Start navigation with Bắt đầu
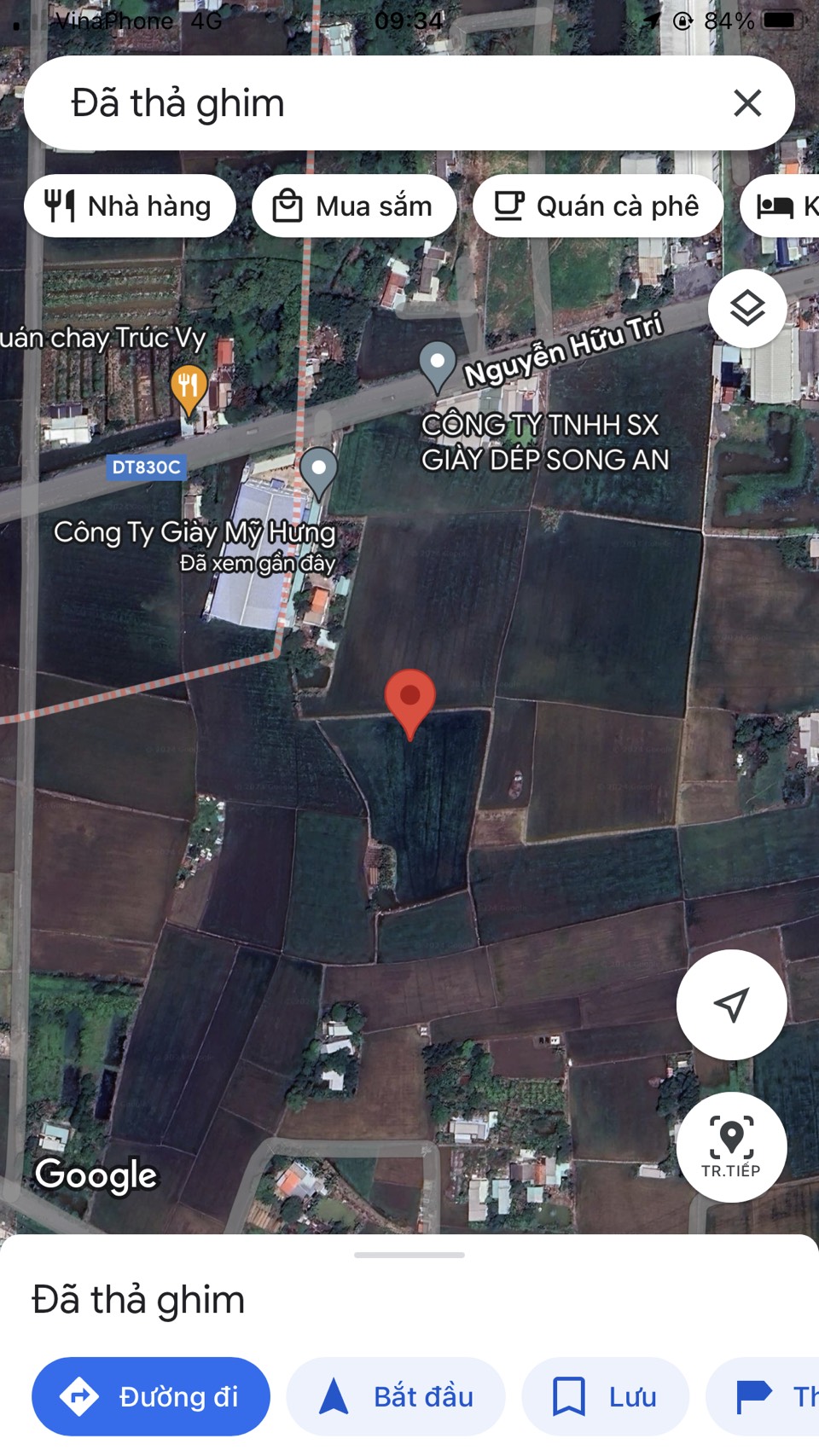 click(x=396, y=1396)
